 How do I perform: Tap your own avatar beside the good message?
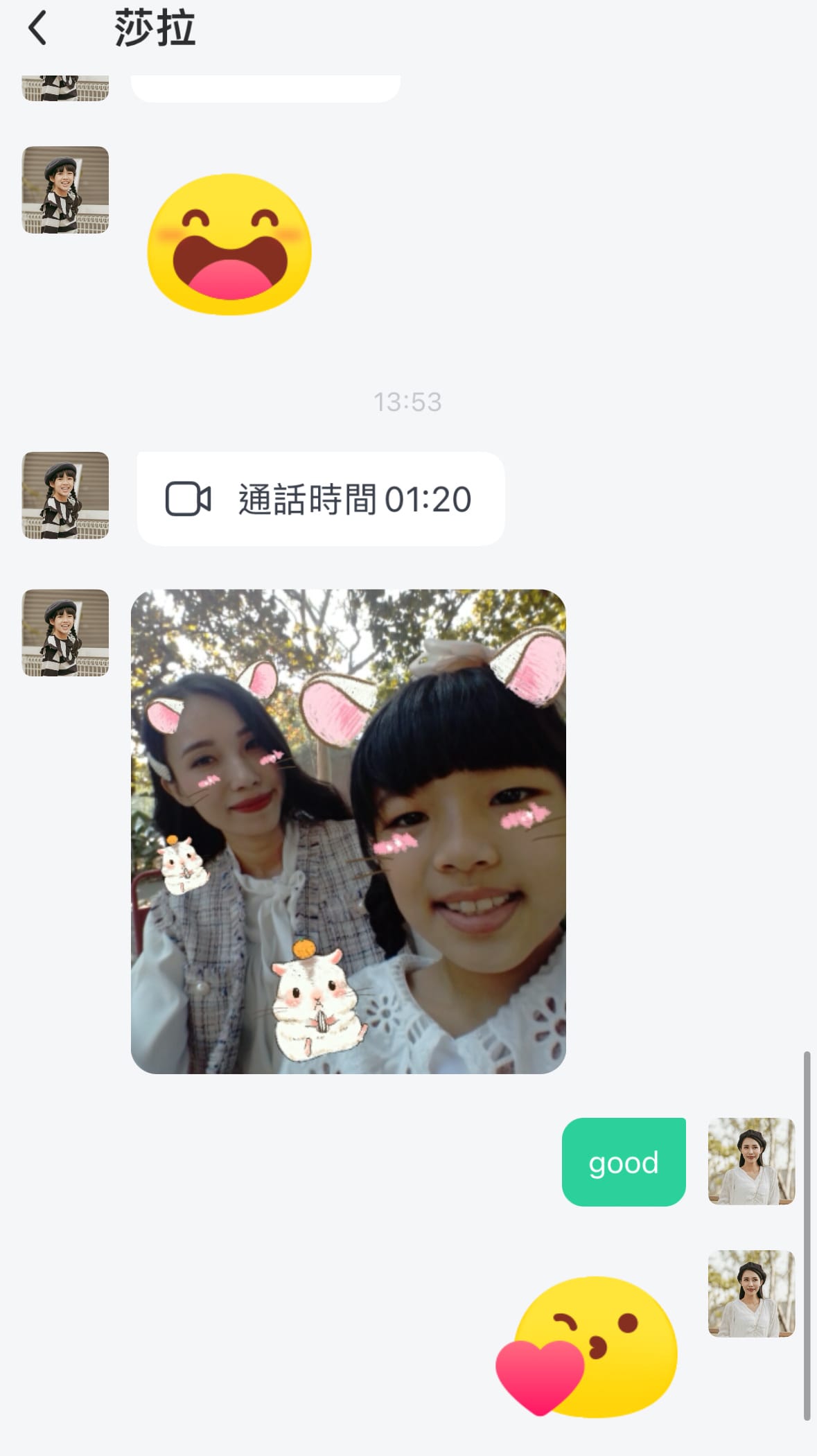(750, 1161)
